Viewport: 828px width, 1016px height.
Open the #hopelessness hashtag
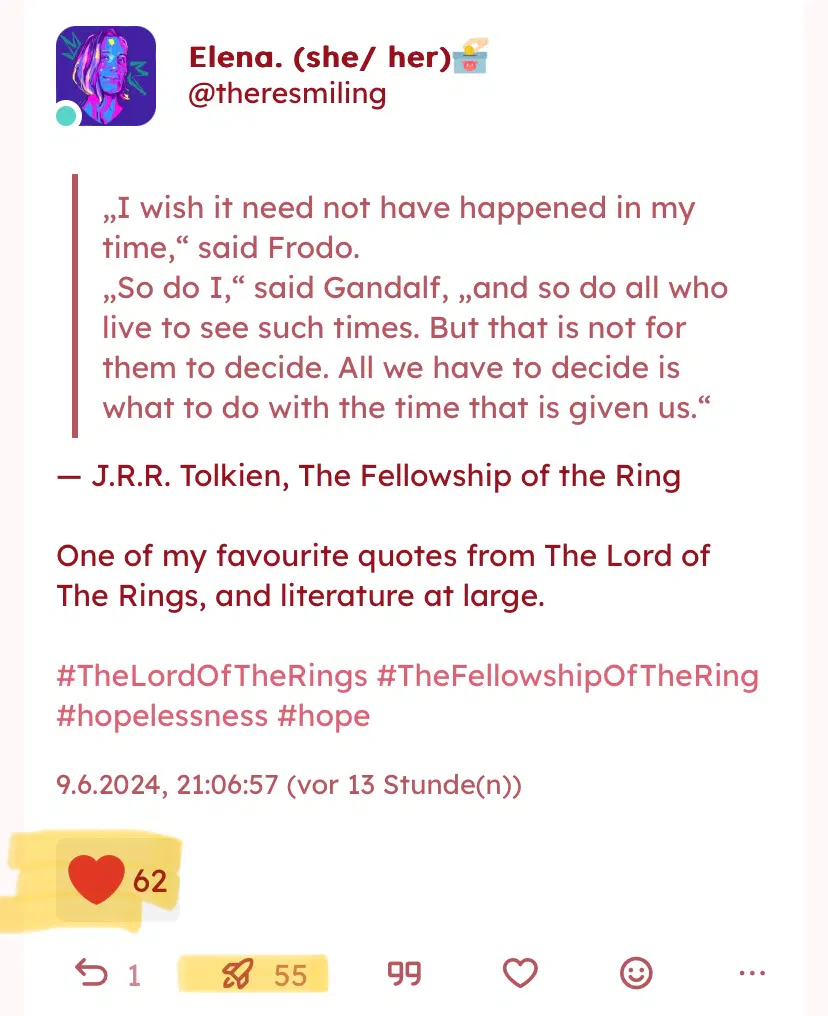pyautogui.click(x=162, y=716)
